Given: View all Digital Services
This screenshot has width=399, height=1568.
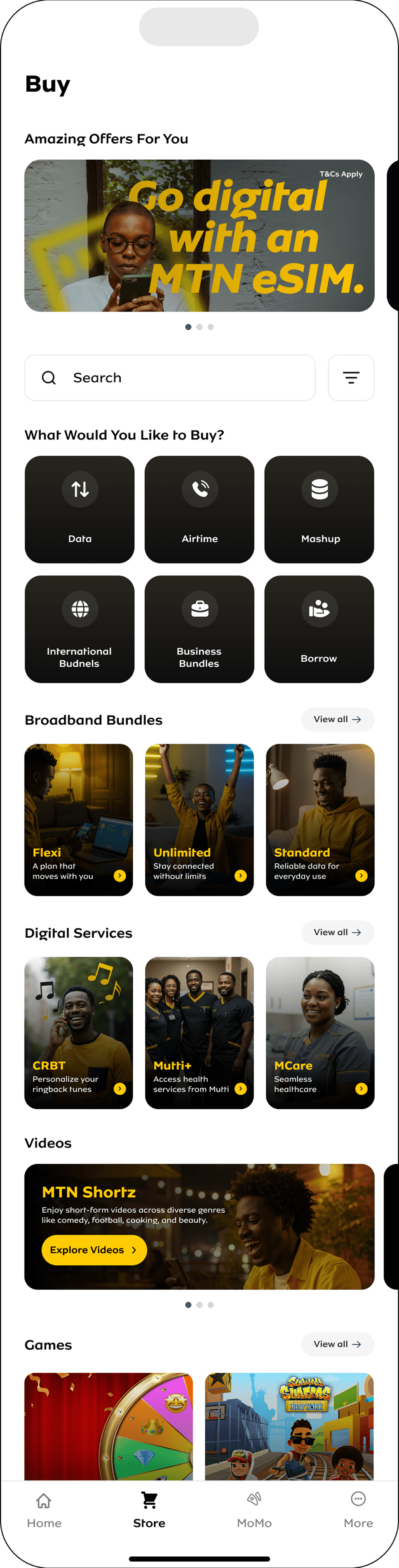Looking at the screenshot, I should [338, 932].
